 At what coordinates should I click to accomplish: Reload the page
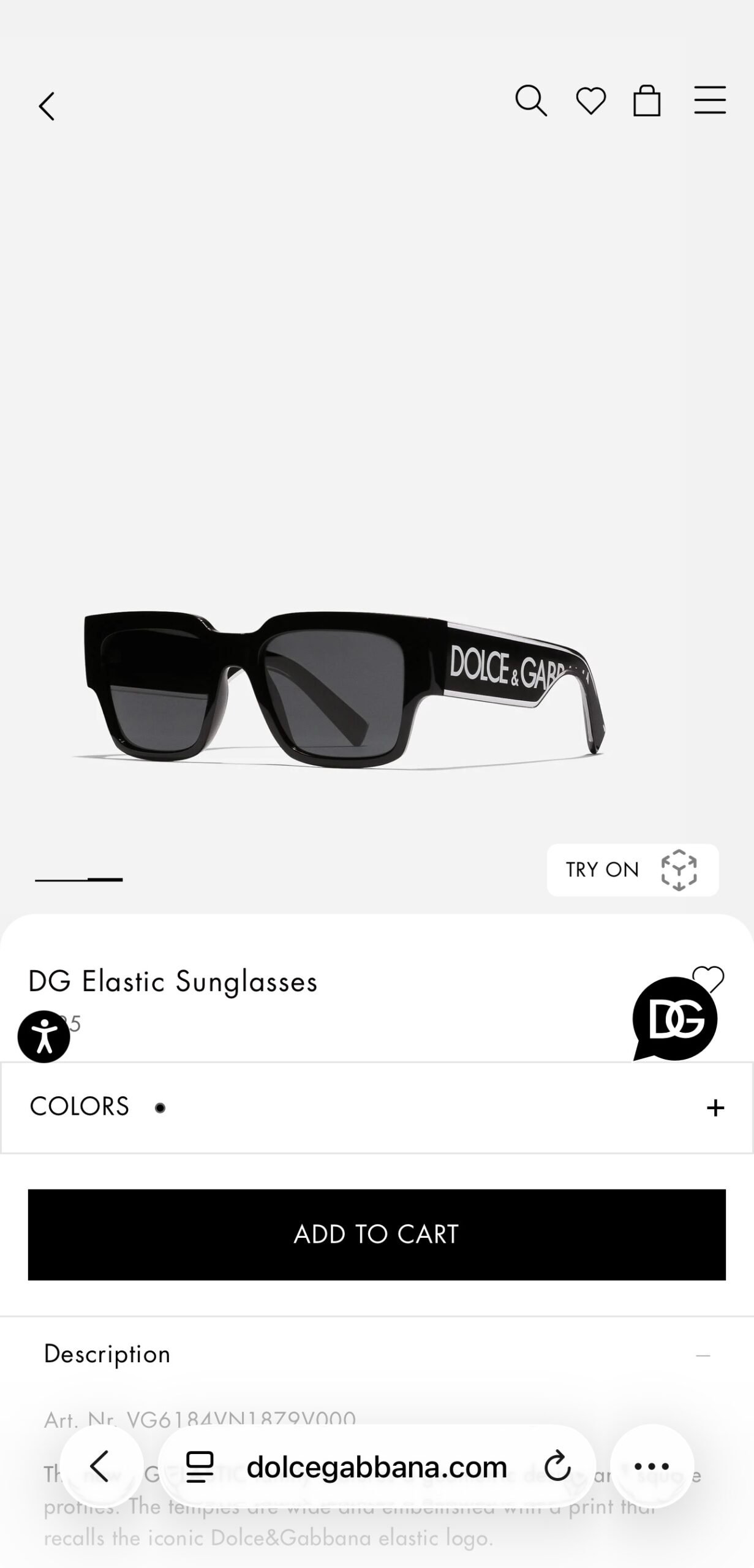(557, 1466)
